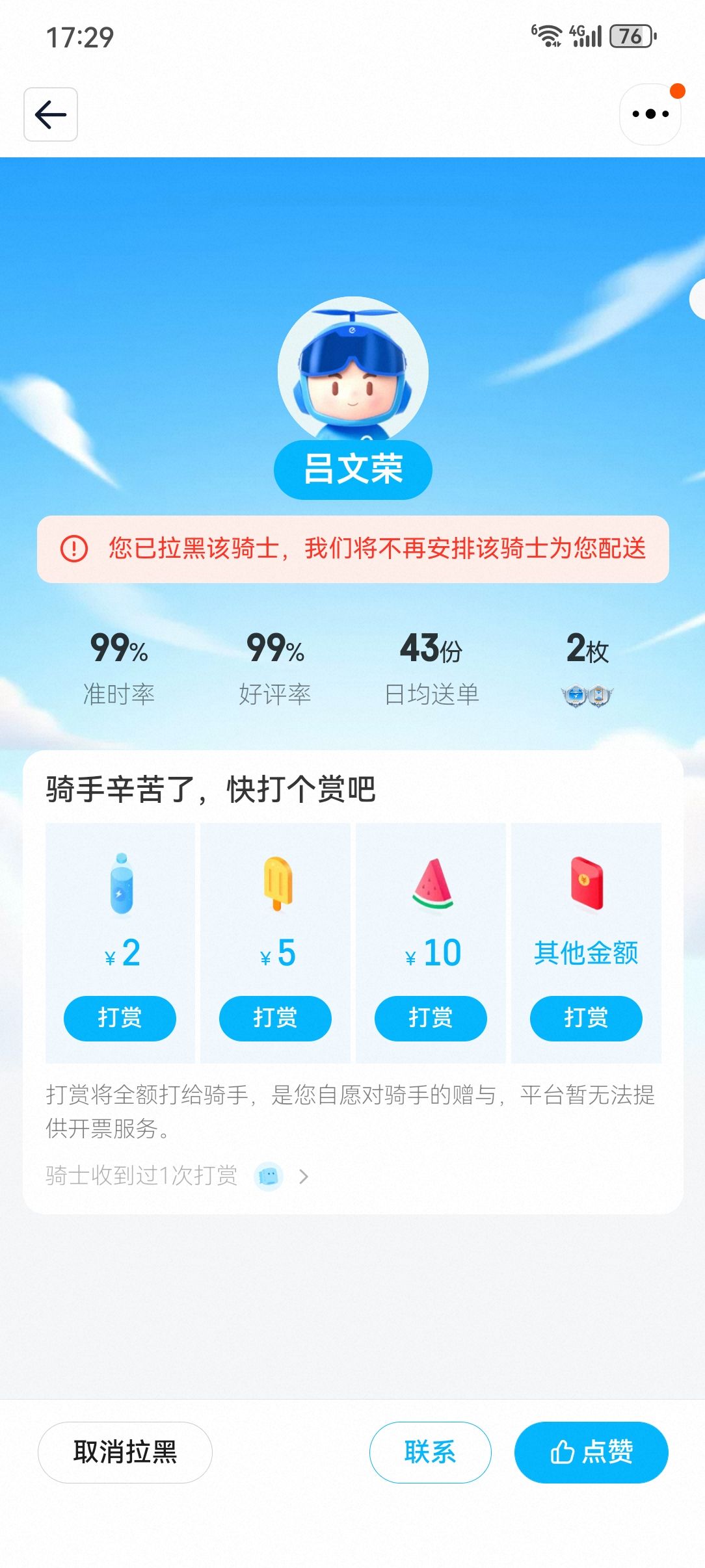Contact the rider via 联系
Viewport: 705px width, 1568px height.
431,1452
